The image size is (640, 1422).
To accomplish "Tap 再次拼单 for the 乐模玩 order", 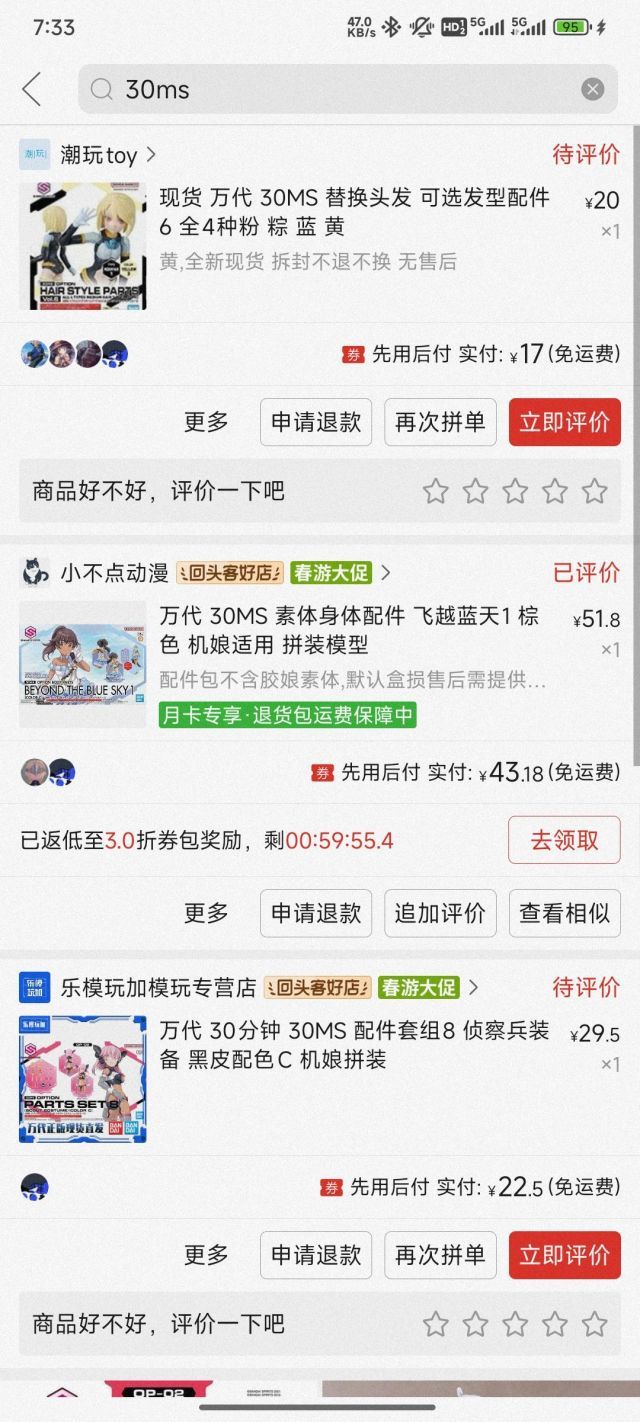I will [440, 1255].
